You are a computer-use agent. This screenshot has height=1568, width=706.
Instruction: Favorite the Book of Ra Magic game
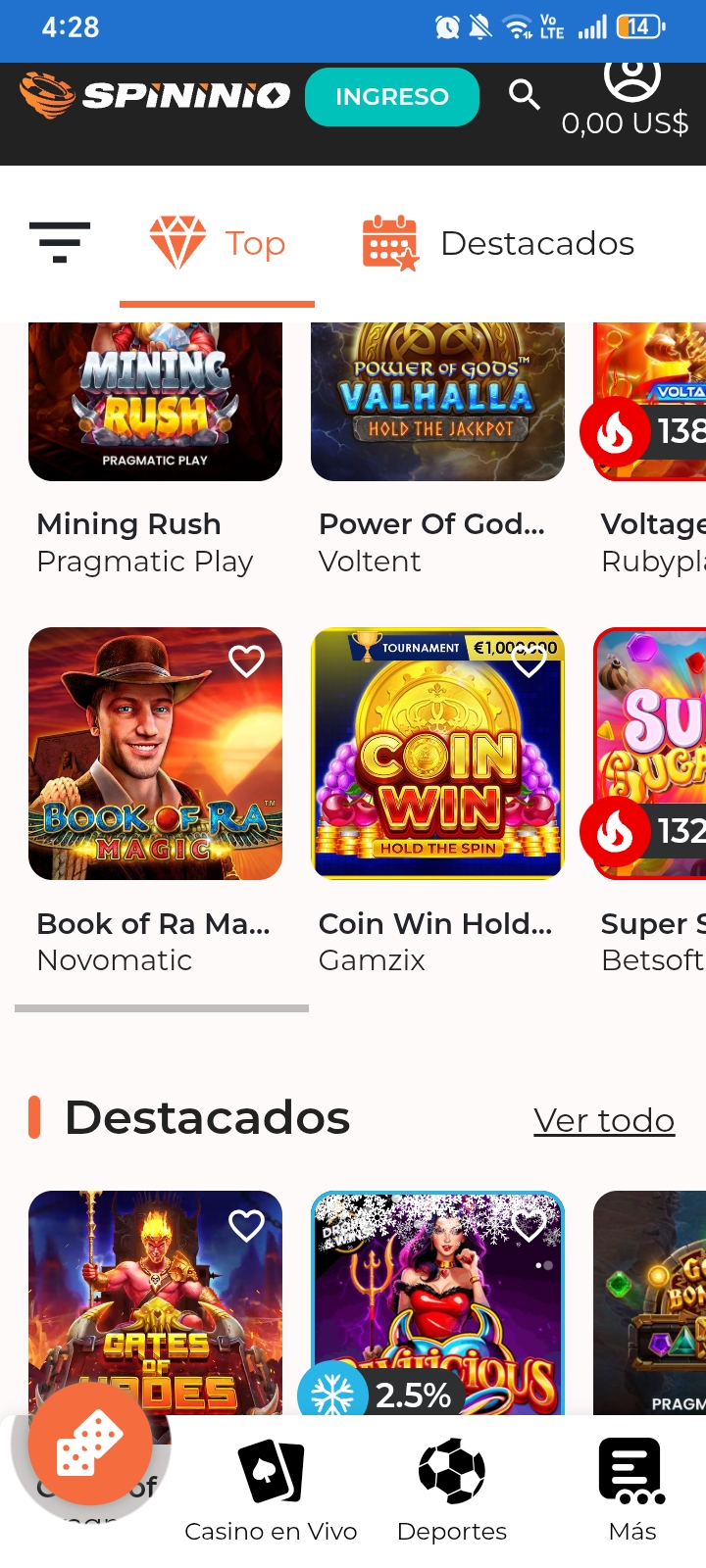coord(246,662)
